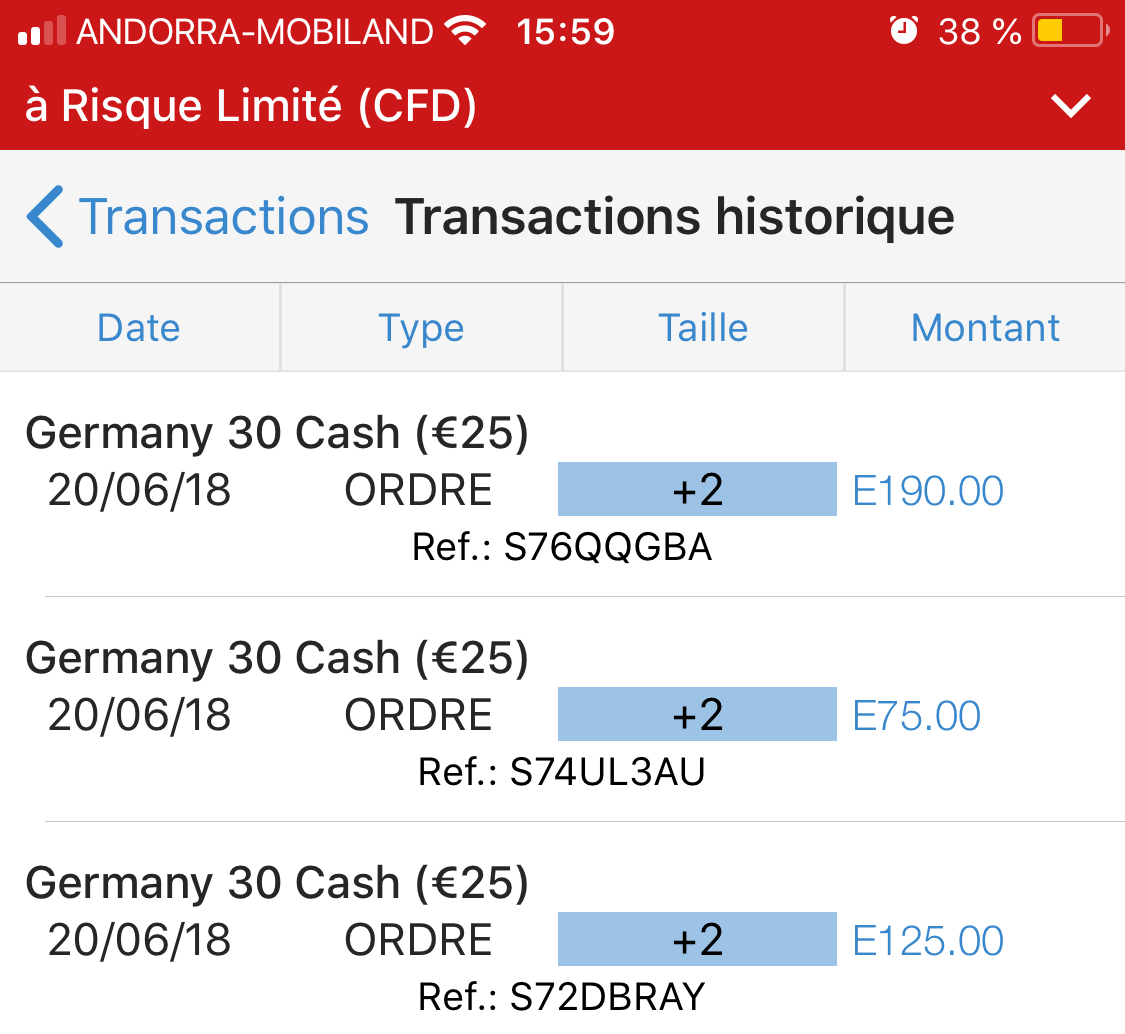
Task: Open transaction with ref S72DBRAY
Action: pos(562,940)
